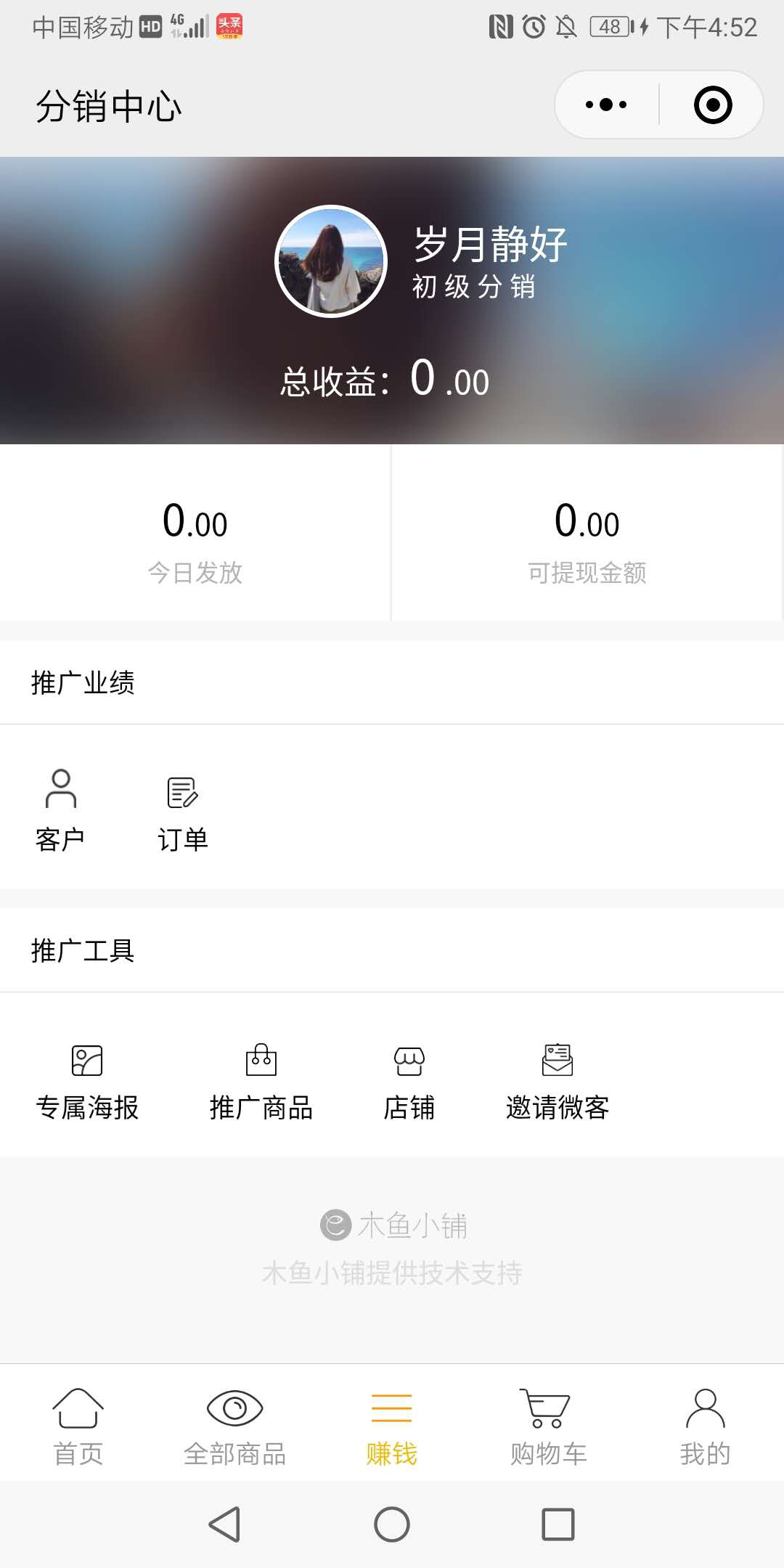Open the mini-program more options menu

click(x=605, y=104)
